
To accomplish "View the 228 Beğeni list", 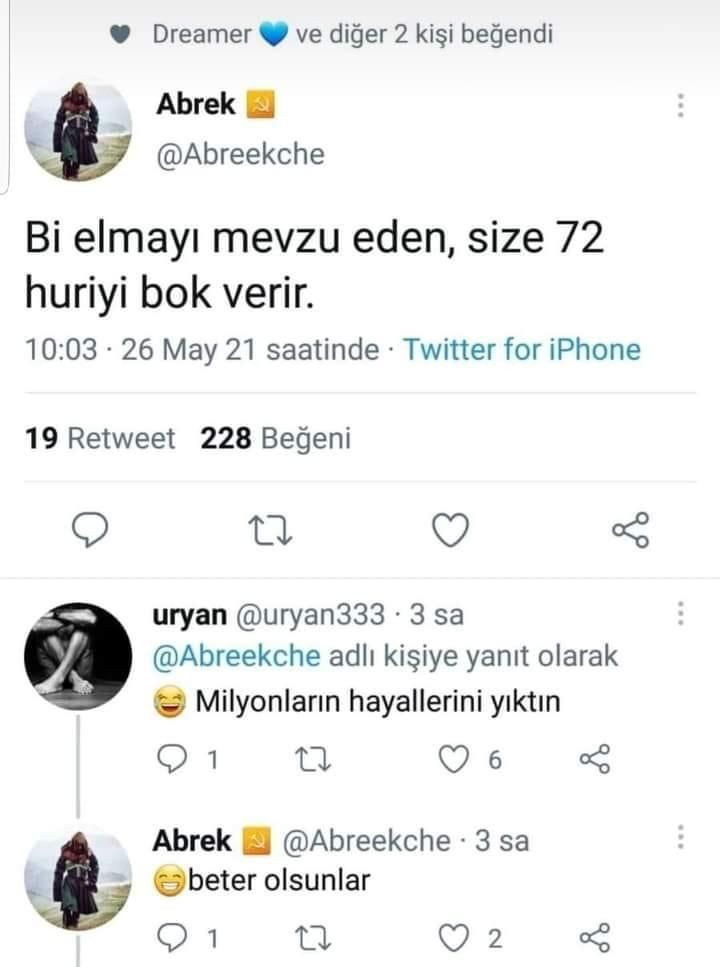I will point(275,438).
